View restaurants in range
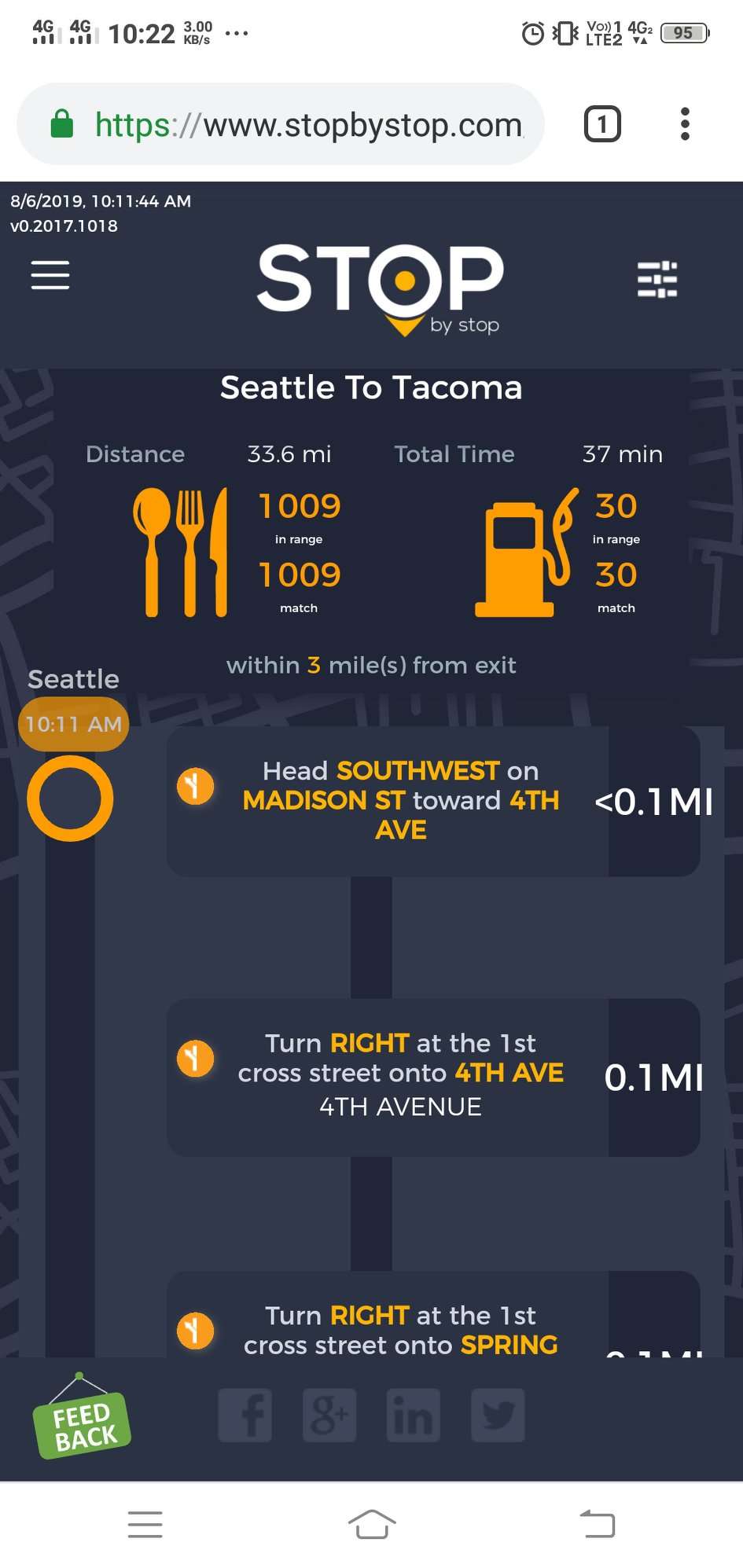 (x=299, y=516)
